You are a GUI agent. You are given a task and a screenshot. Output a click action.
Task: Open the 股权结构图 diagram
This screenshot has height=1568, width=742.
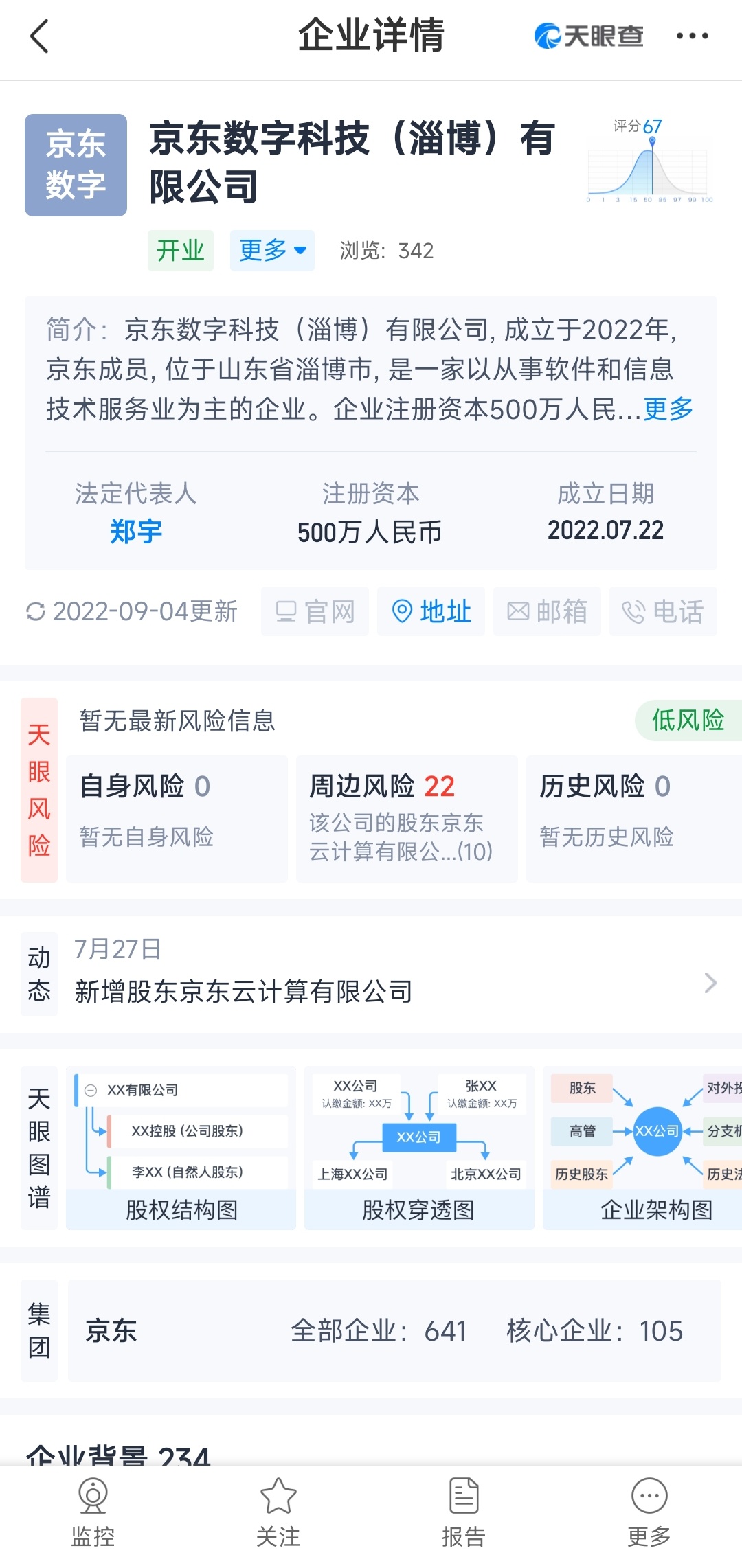pyautogui.click(x=181, y=1148)
